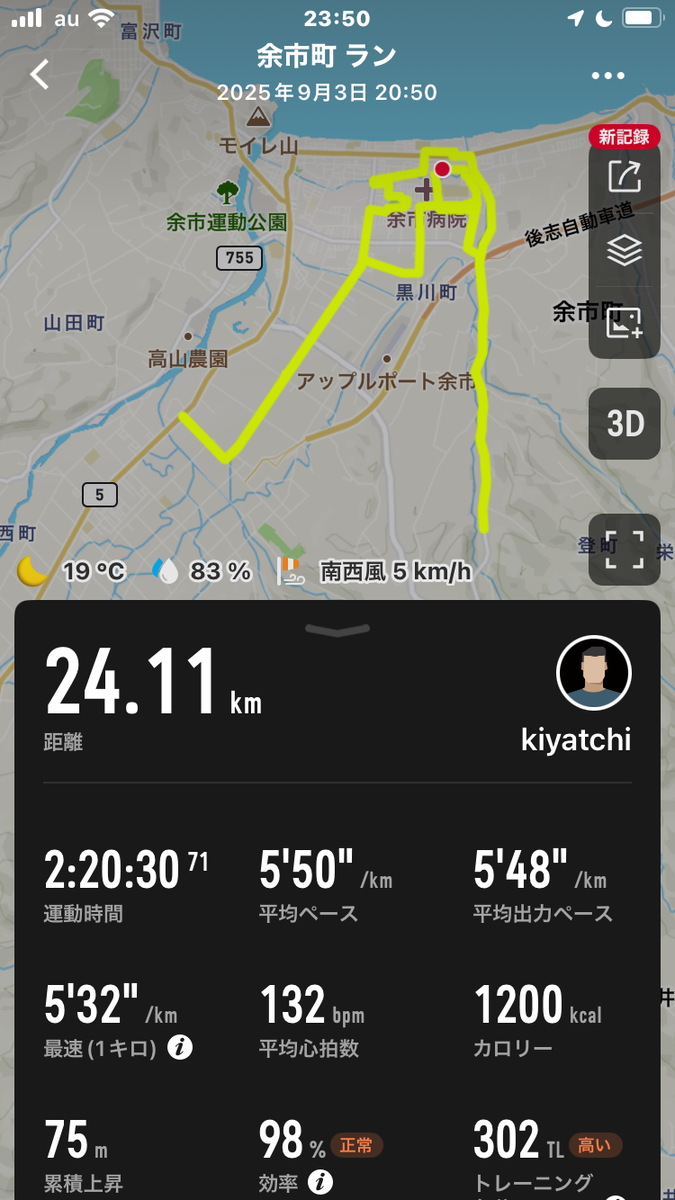The width and height of the screenshot is (675, 1200).
Task: Open the three-dot overflow menu
Action: [608, 76]
